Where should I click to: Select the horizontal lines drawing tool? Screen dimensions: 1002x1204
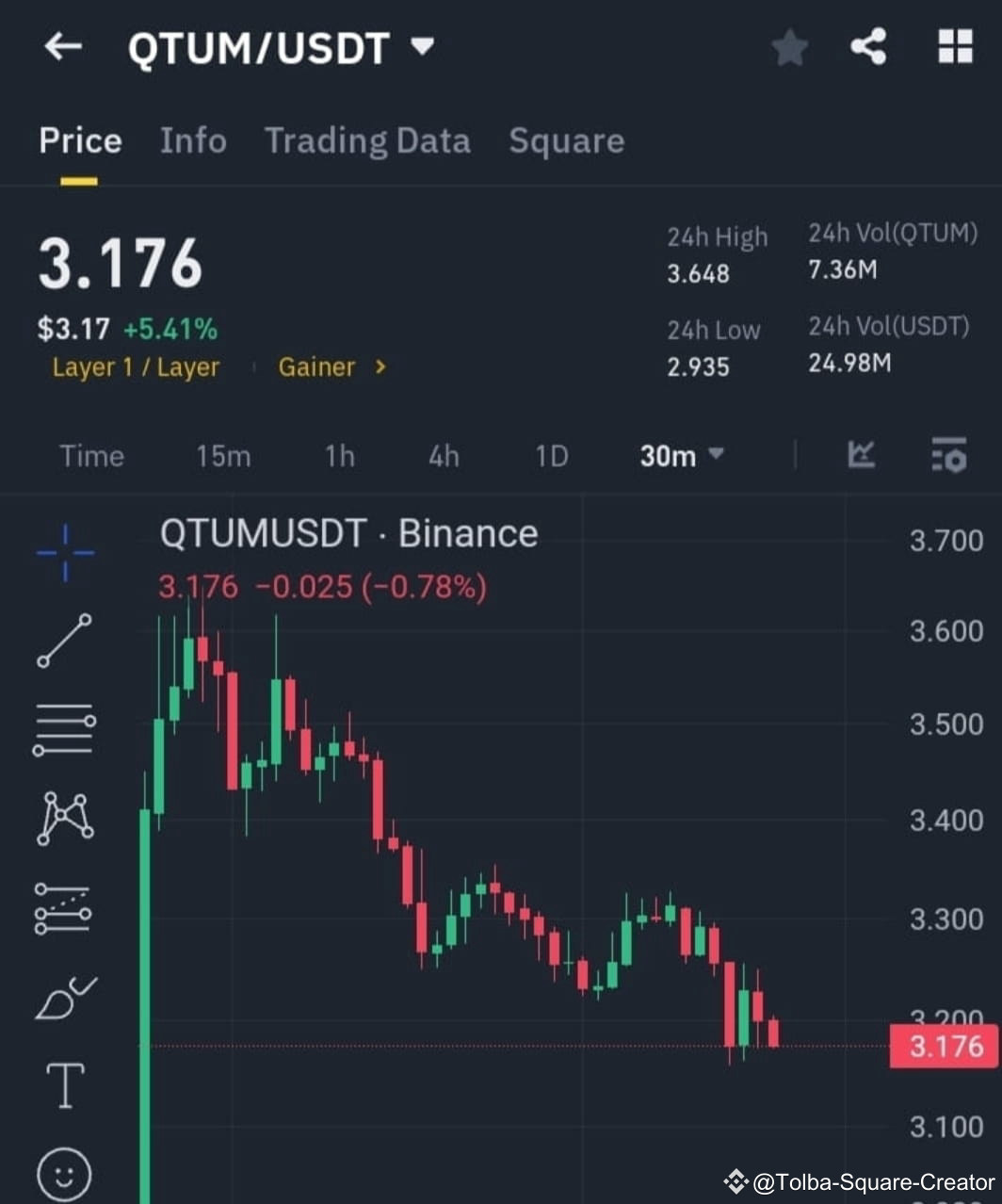[64, 727]
